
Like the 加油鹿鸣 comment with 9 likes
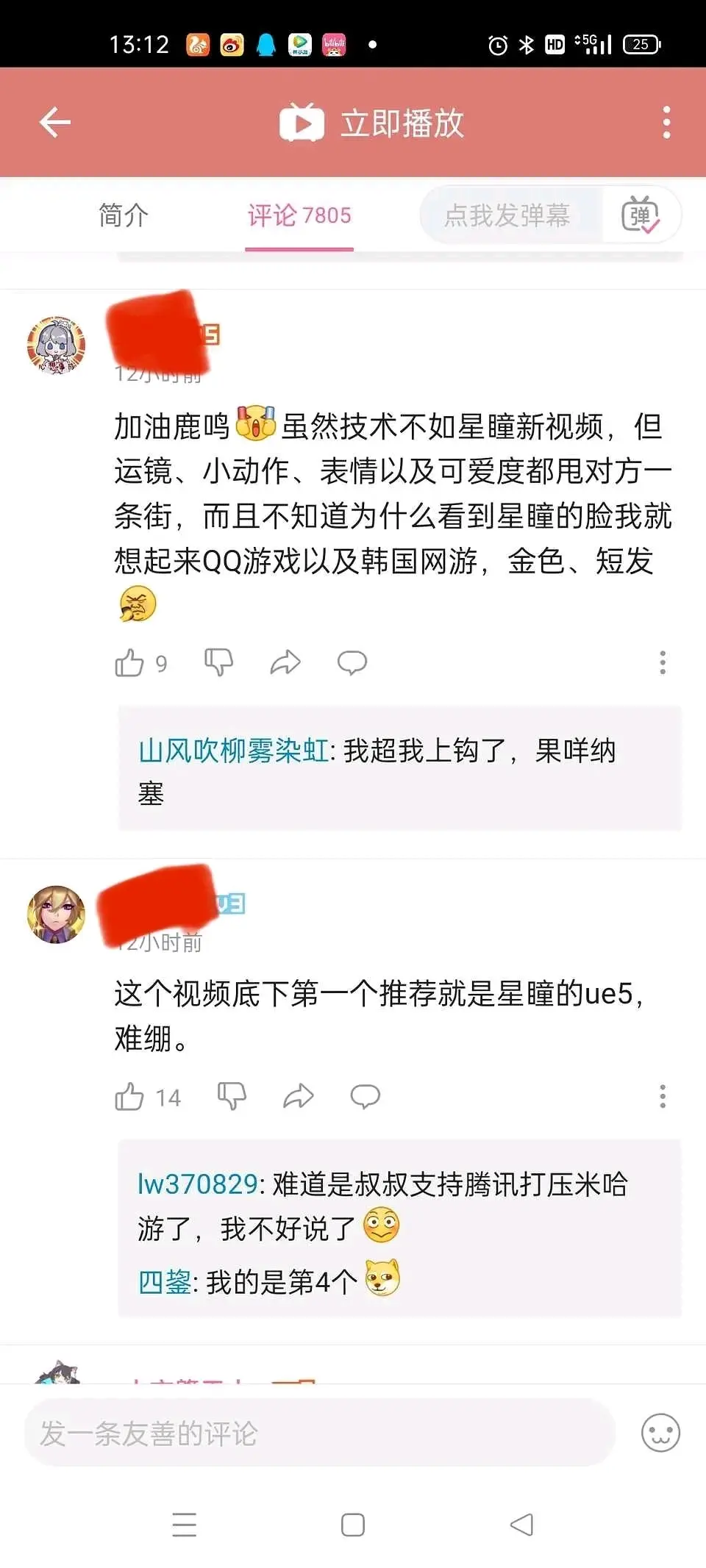click(x=129, y=663)
